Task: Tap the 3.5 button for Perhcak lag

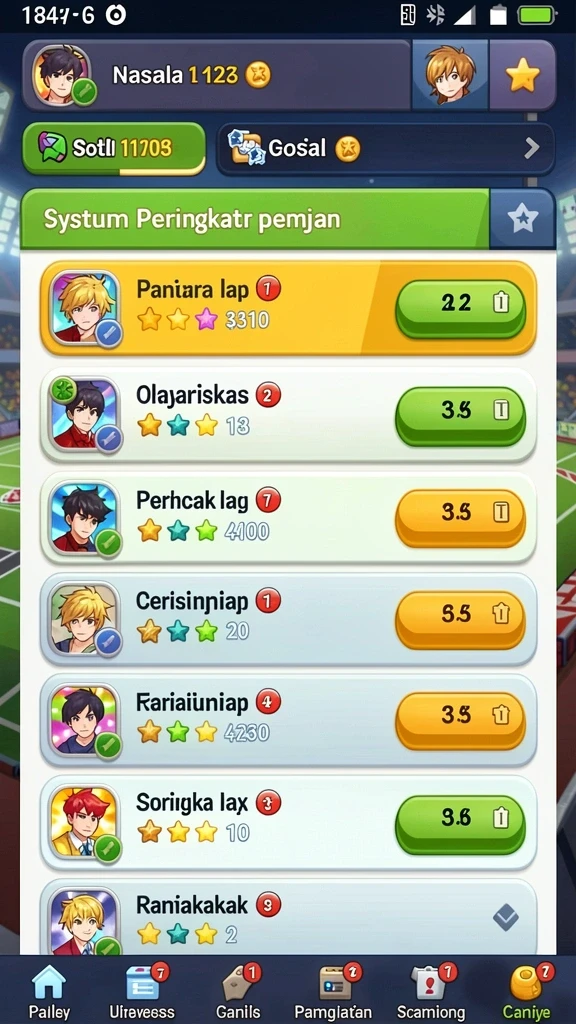Action: [460, 513]
